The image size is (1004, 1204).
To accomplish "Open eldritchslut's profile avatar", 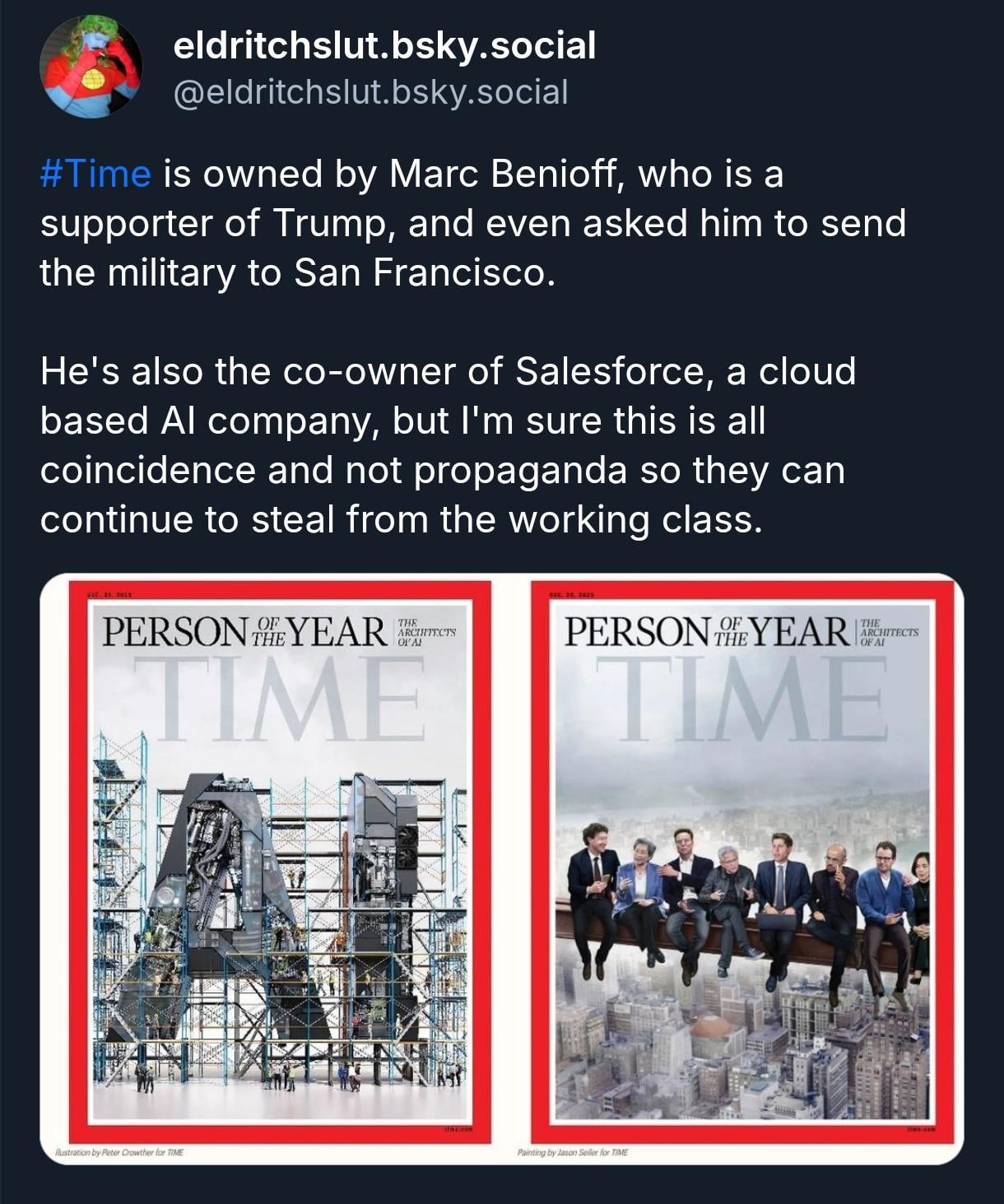I will click(91, 67).
